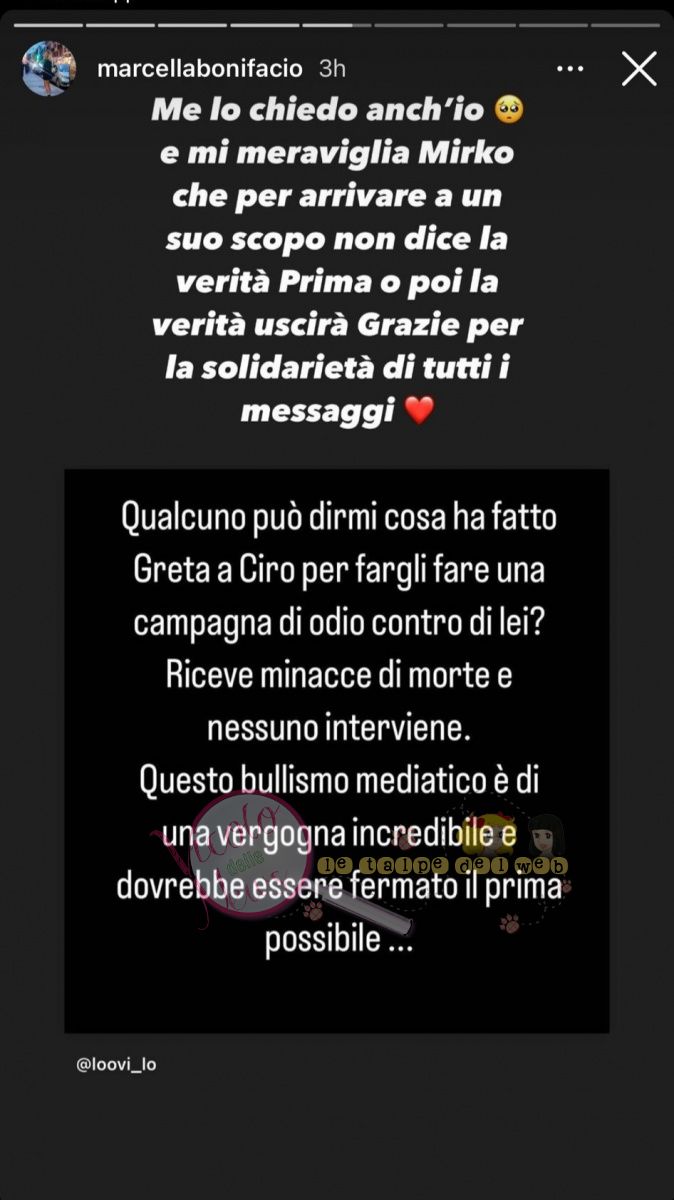This screenshot has width=674, height=1200.
Task: Open marcellabonifacio's profile picture
Action: tap(48, 69)
